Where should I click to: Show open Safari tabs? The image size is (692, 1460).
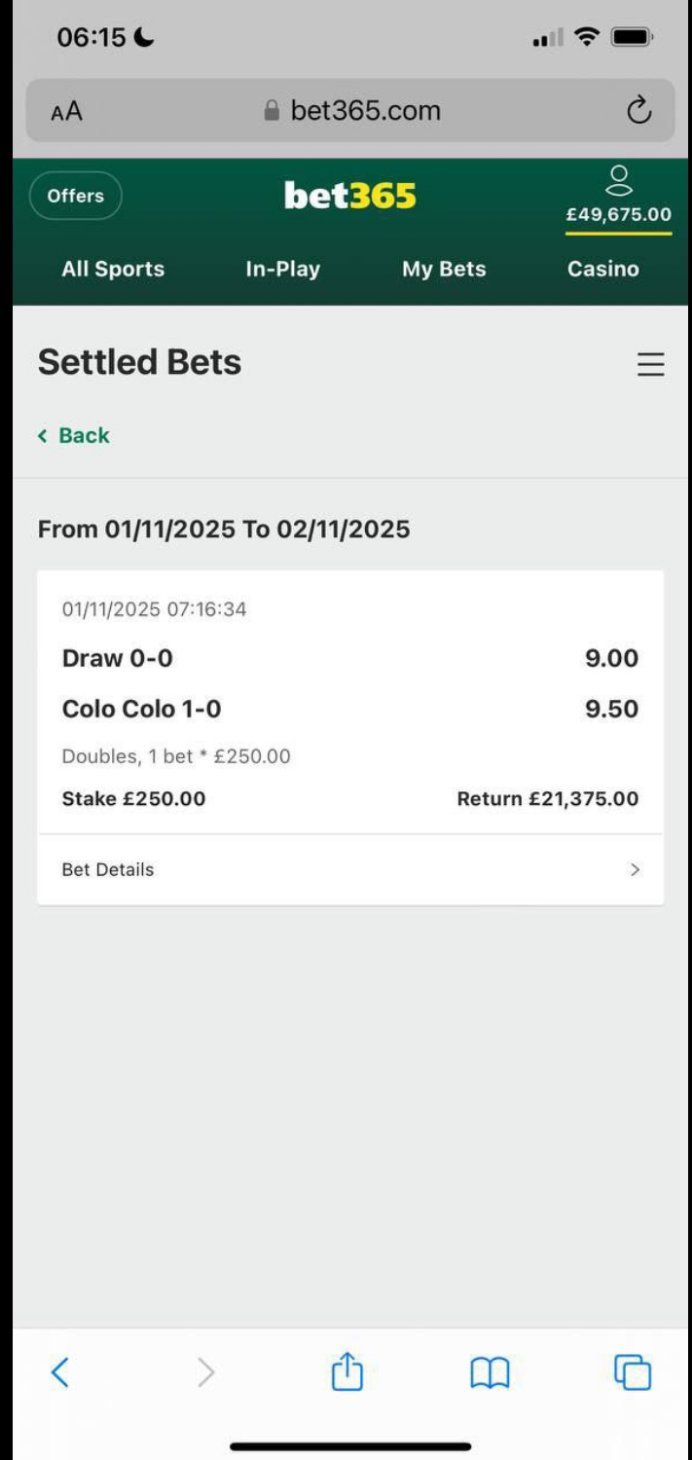(x=632, y=1372)
